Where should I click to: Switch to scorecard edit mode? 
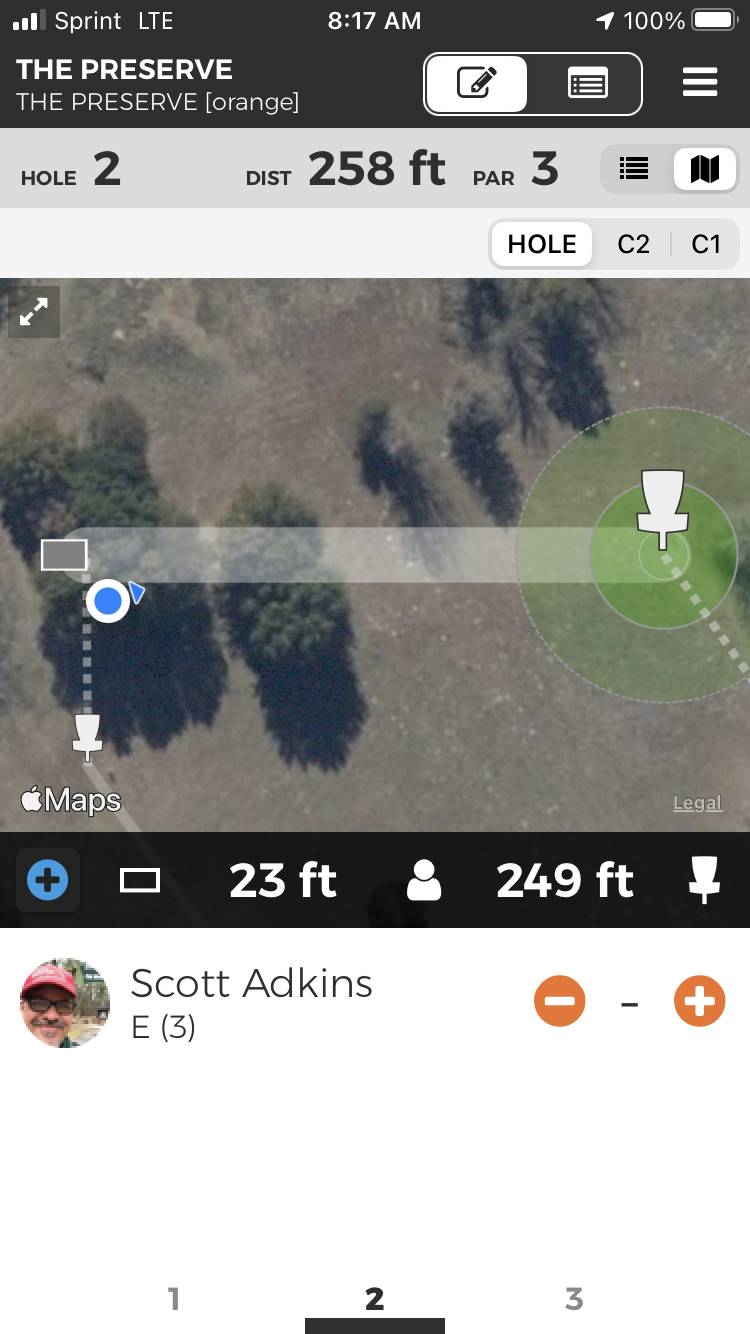(478, 84)
